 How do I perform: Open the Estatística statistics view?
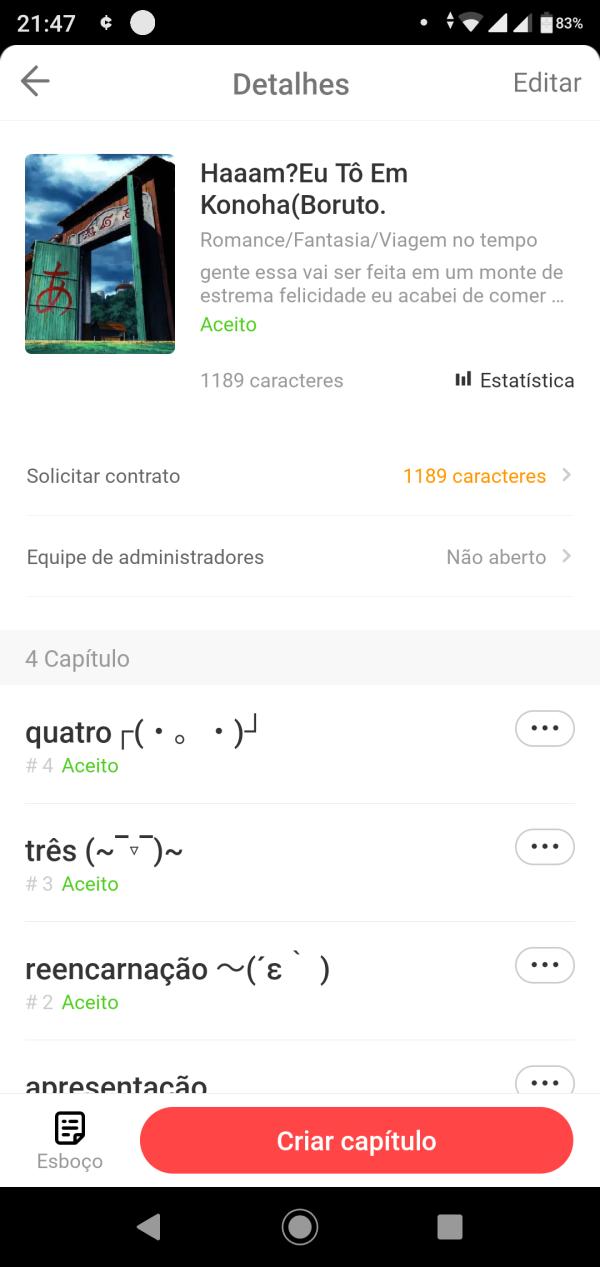(x=515, y=380)
